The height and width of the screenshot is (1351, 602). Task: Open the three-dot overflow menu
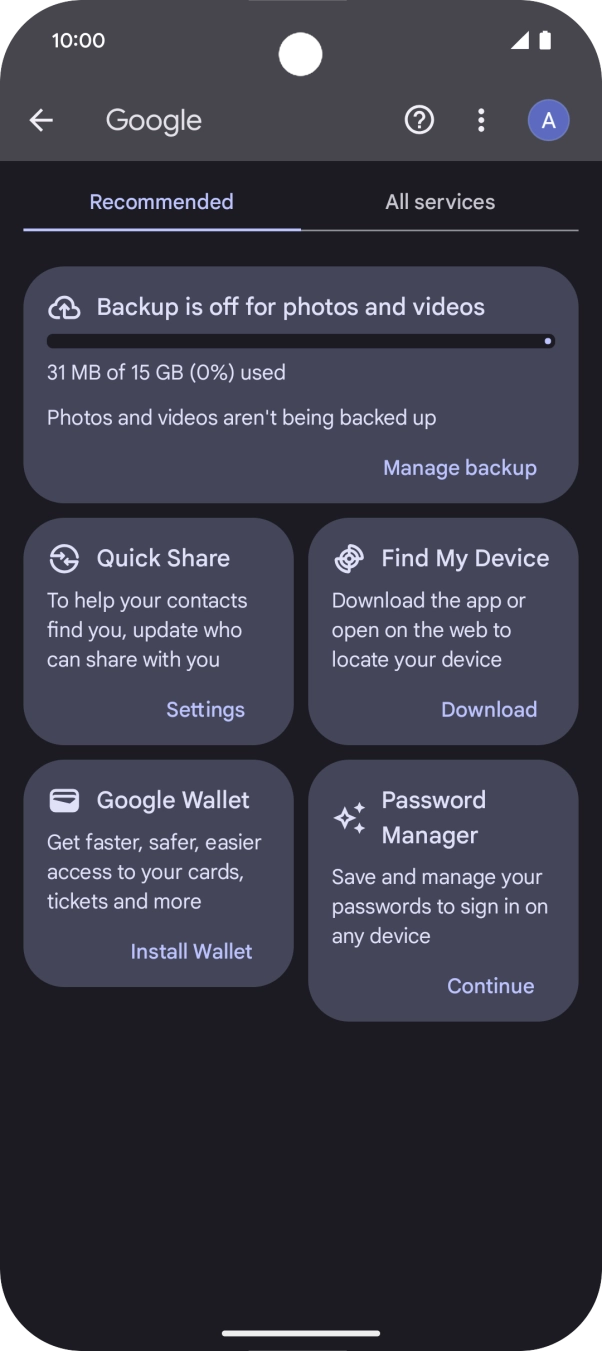coord(481,121)
